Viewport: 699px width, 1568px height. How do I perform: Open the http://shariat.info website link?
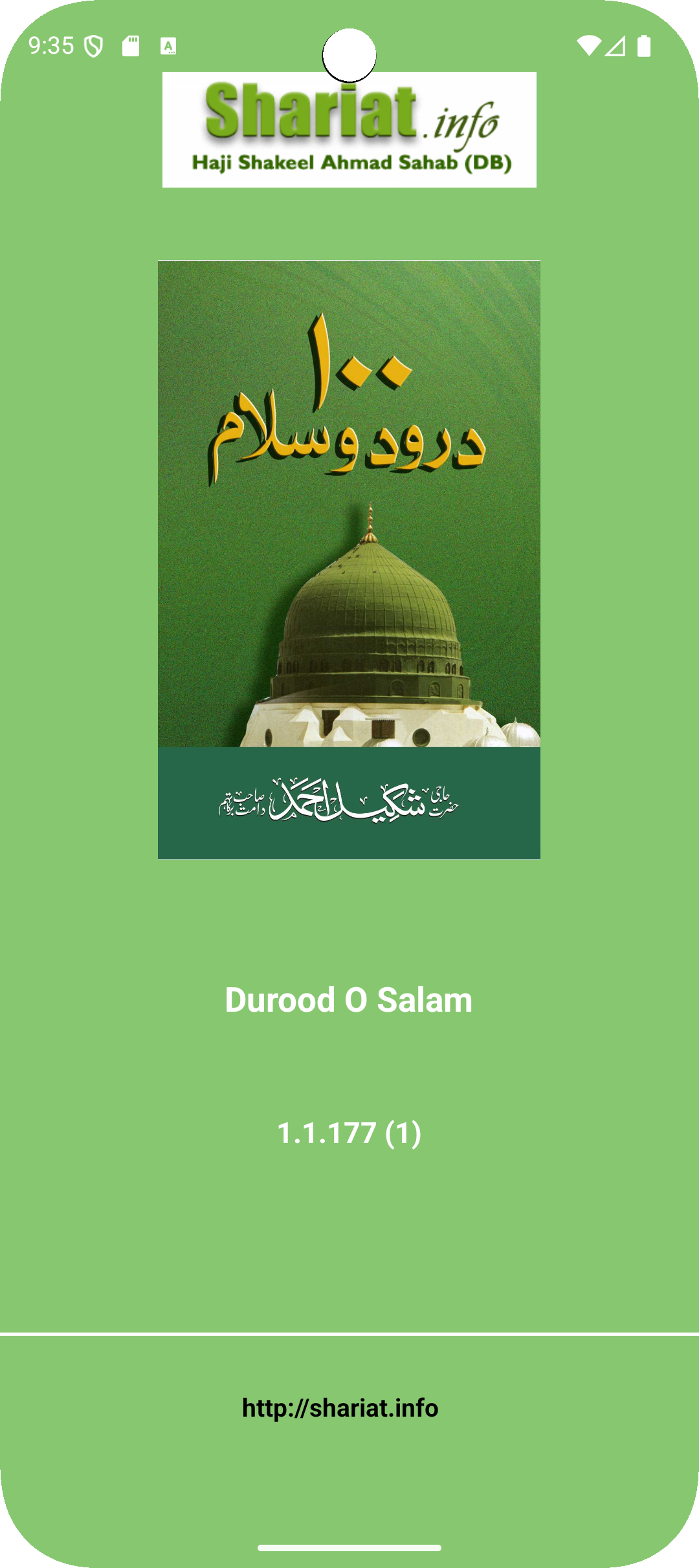[x=340, y=1408]
